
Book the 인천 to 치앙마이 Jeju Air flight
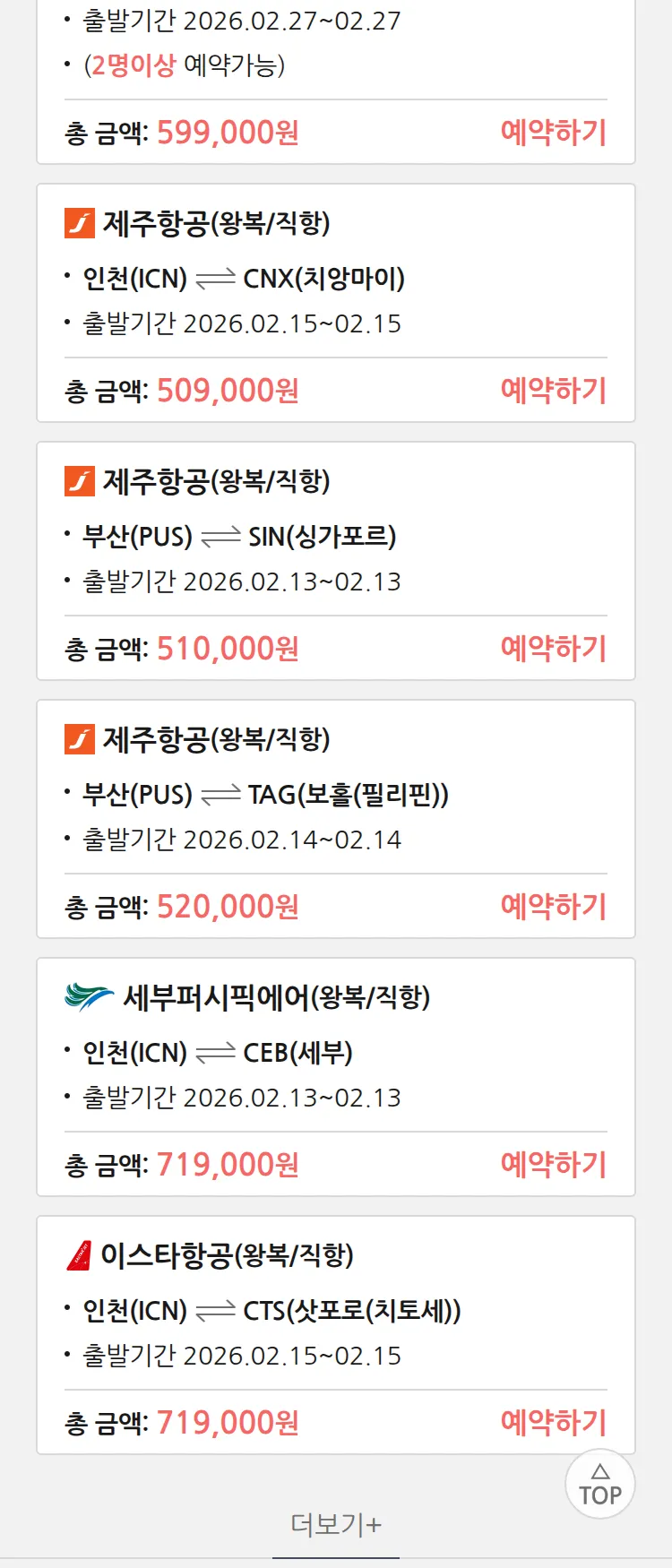click(553, 391)
